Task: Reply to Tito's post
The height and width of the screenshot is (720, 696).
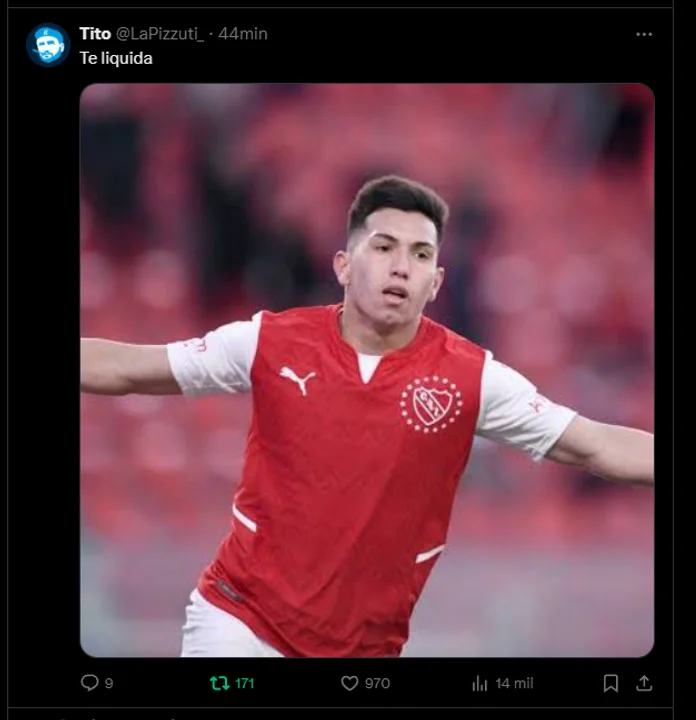Action: point(90,683)
